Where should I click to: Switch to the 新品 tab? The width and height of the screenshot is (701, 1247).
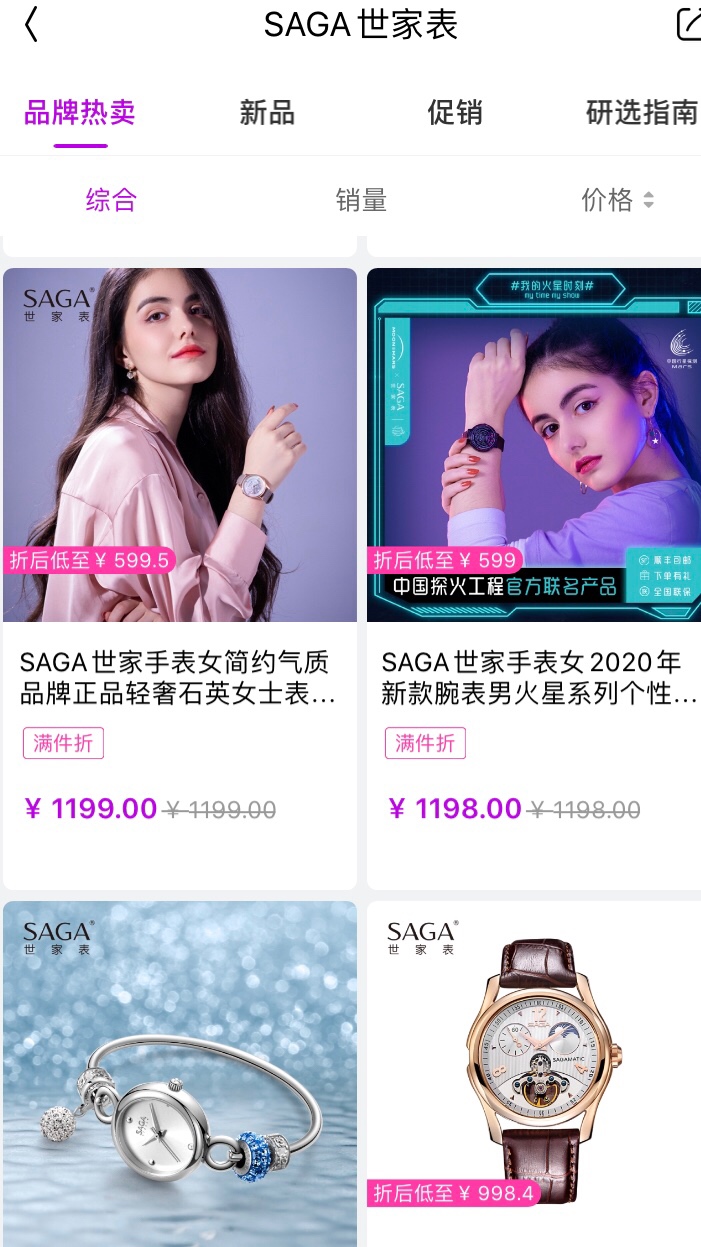click(267, 113)
